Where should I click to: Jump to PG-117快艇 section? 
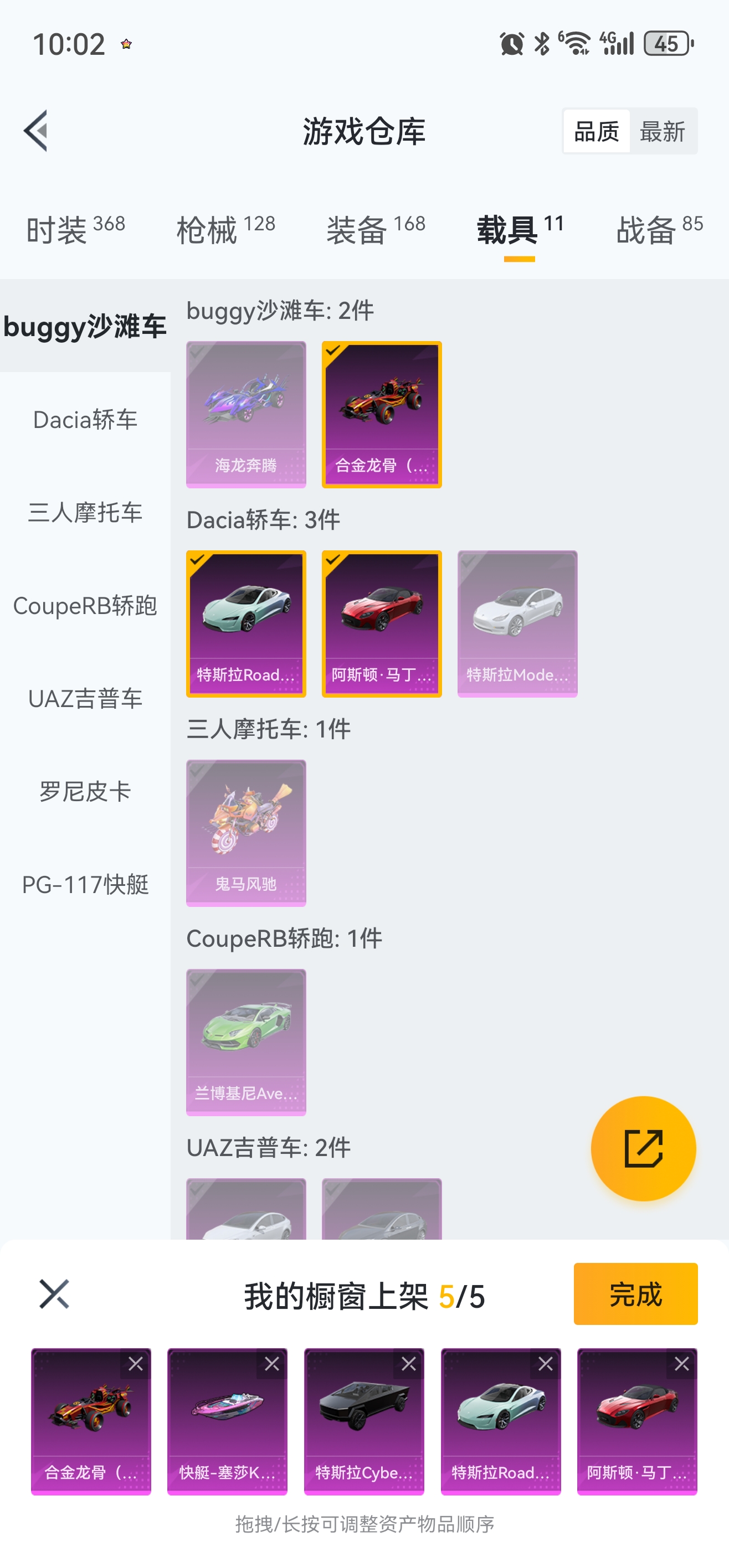pyautogui.click(x=85, y=884)
